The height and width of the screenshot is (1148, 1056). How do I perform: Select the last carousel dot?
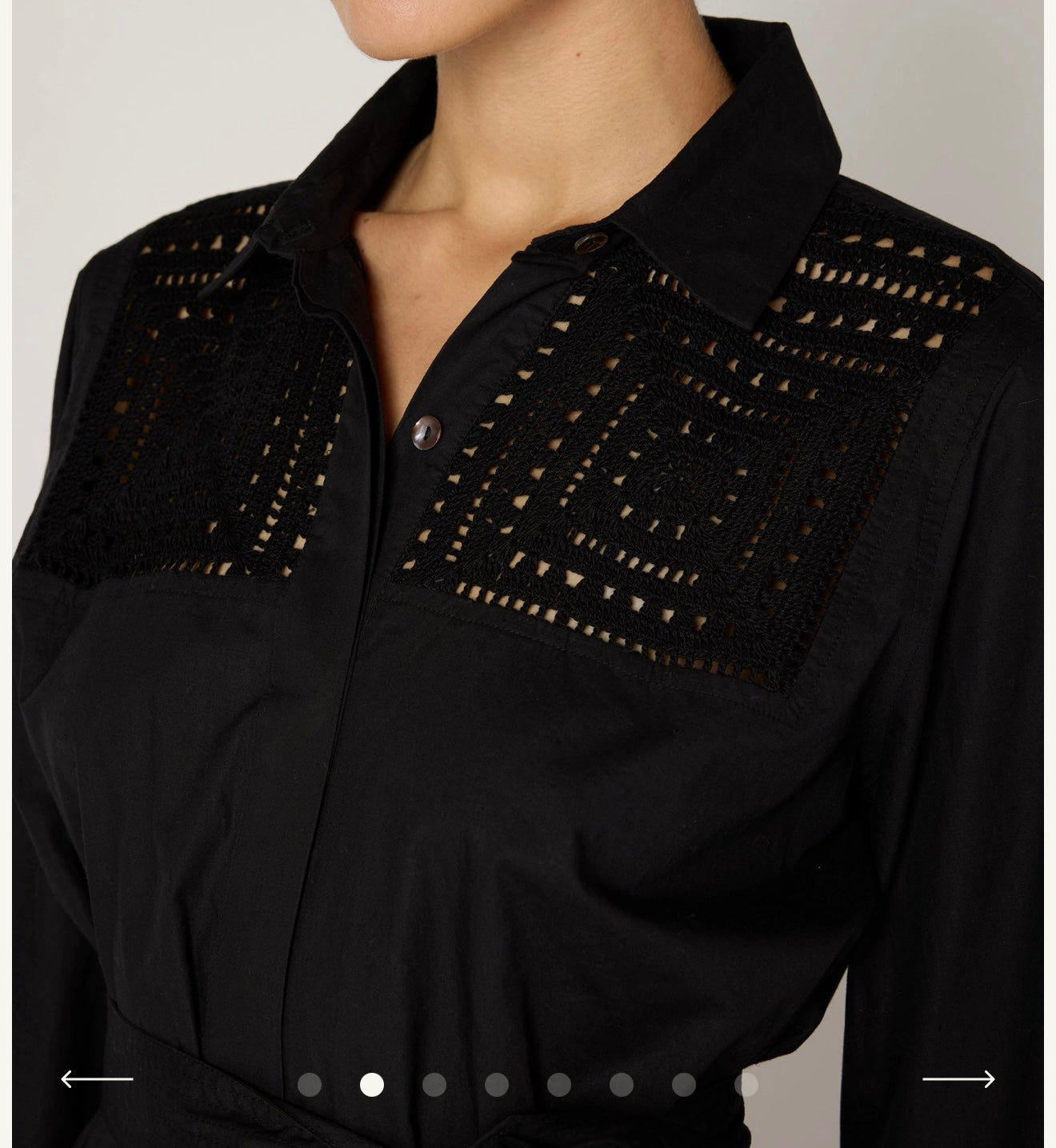click(746, 1085)
